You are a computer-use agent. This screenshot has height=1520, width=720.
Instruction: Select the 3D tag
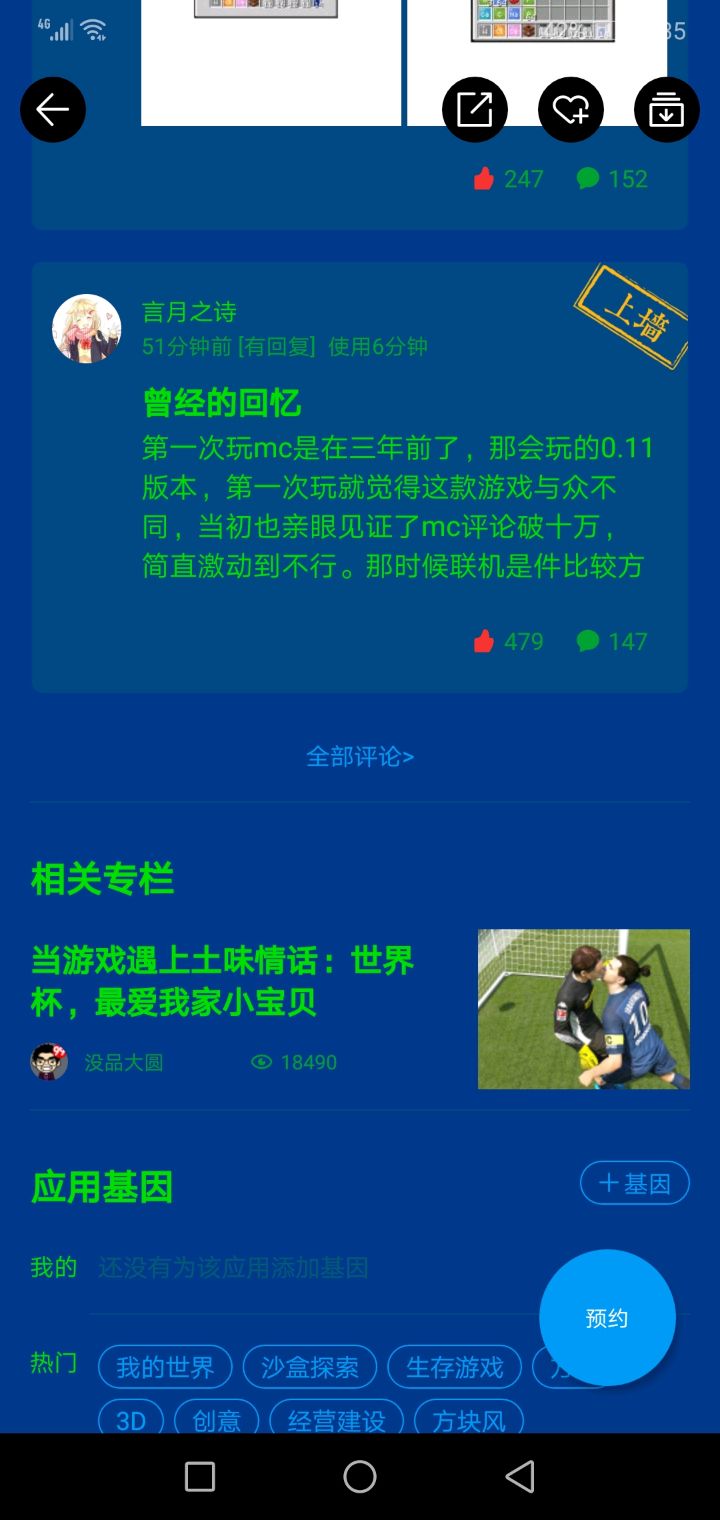131,1419
